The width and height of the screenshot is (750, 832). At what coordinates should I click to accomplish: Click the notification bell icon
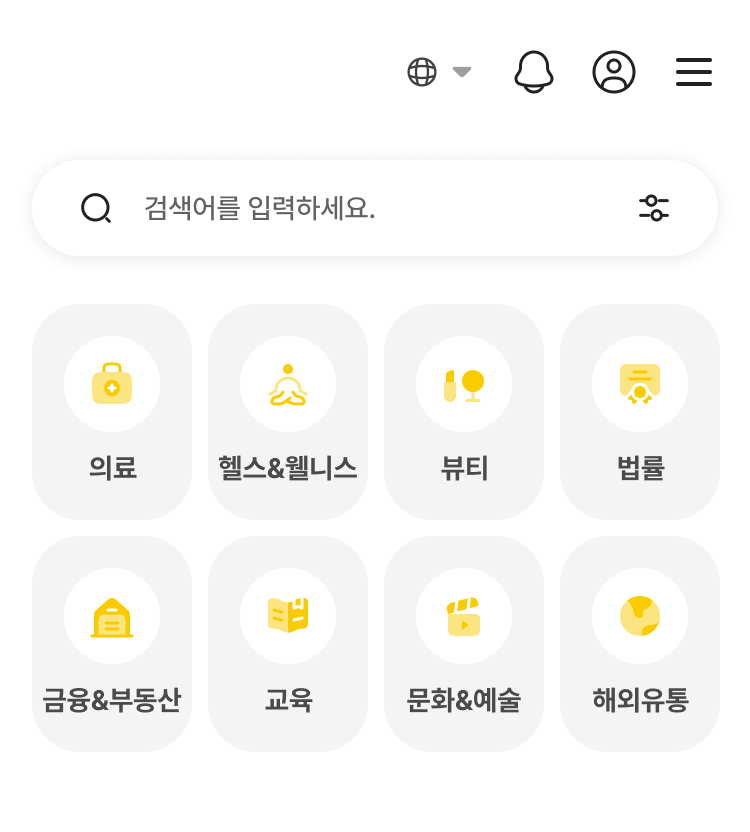tap(535, 71)
